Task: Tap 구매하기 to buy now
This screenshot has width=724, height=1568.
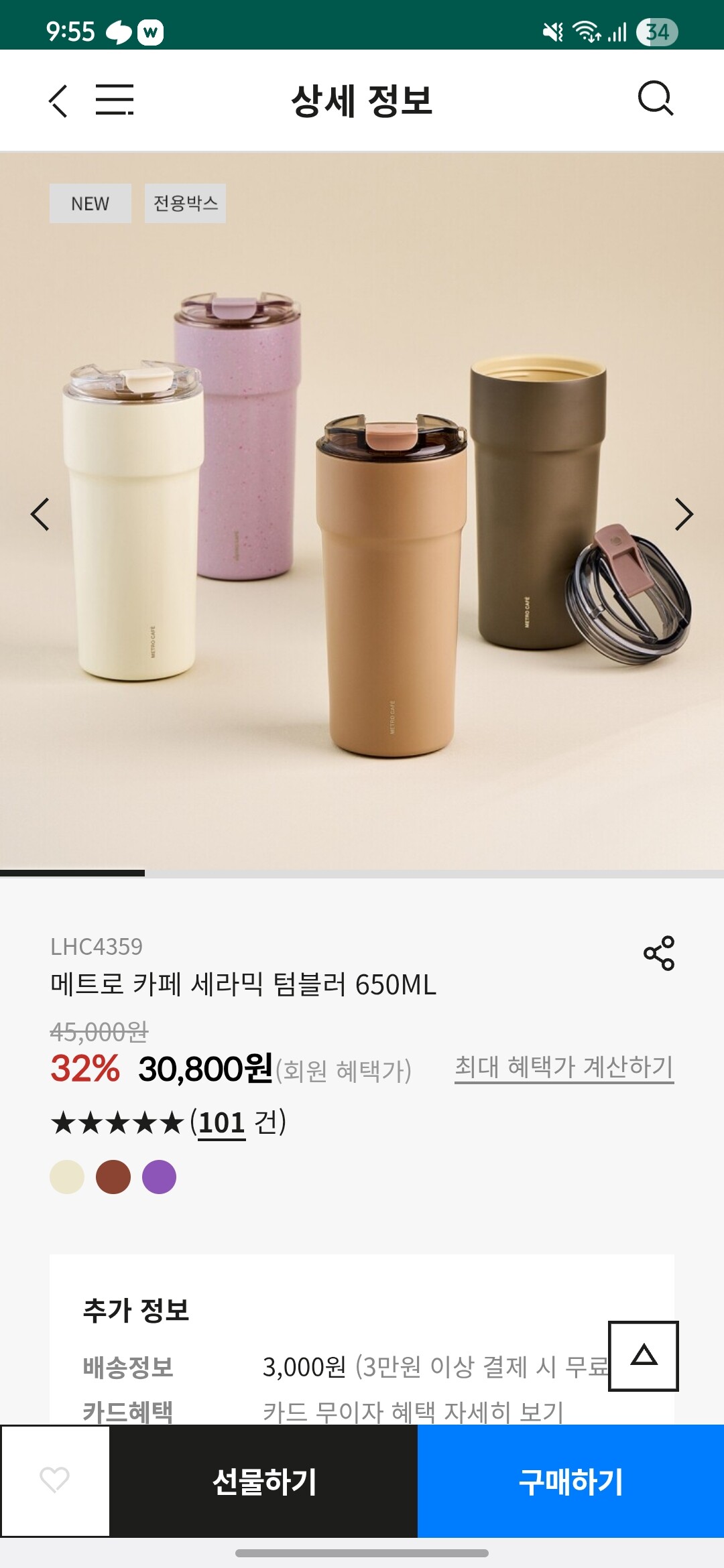Action: click(570, 1482)
